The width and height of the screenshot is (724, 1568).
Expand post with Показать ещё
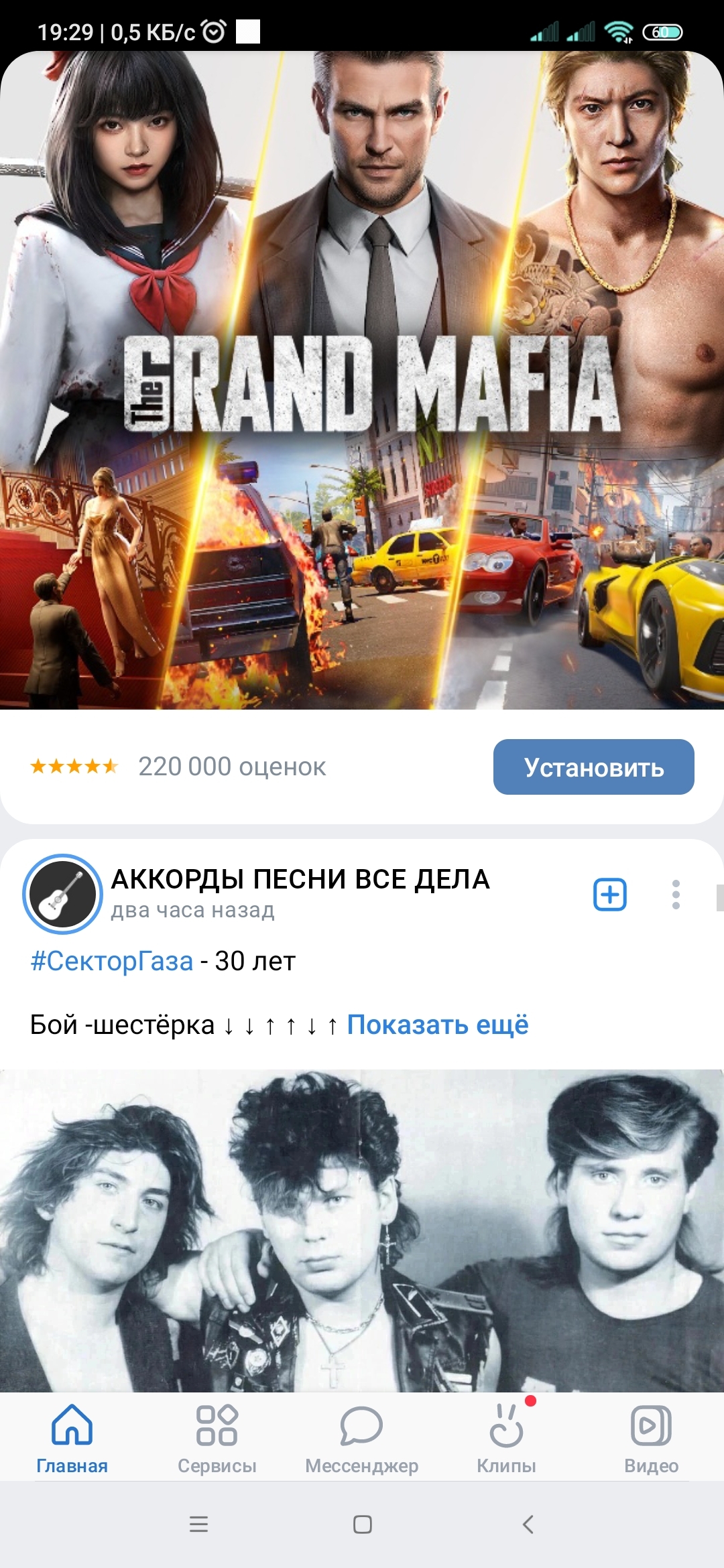437,1025
